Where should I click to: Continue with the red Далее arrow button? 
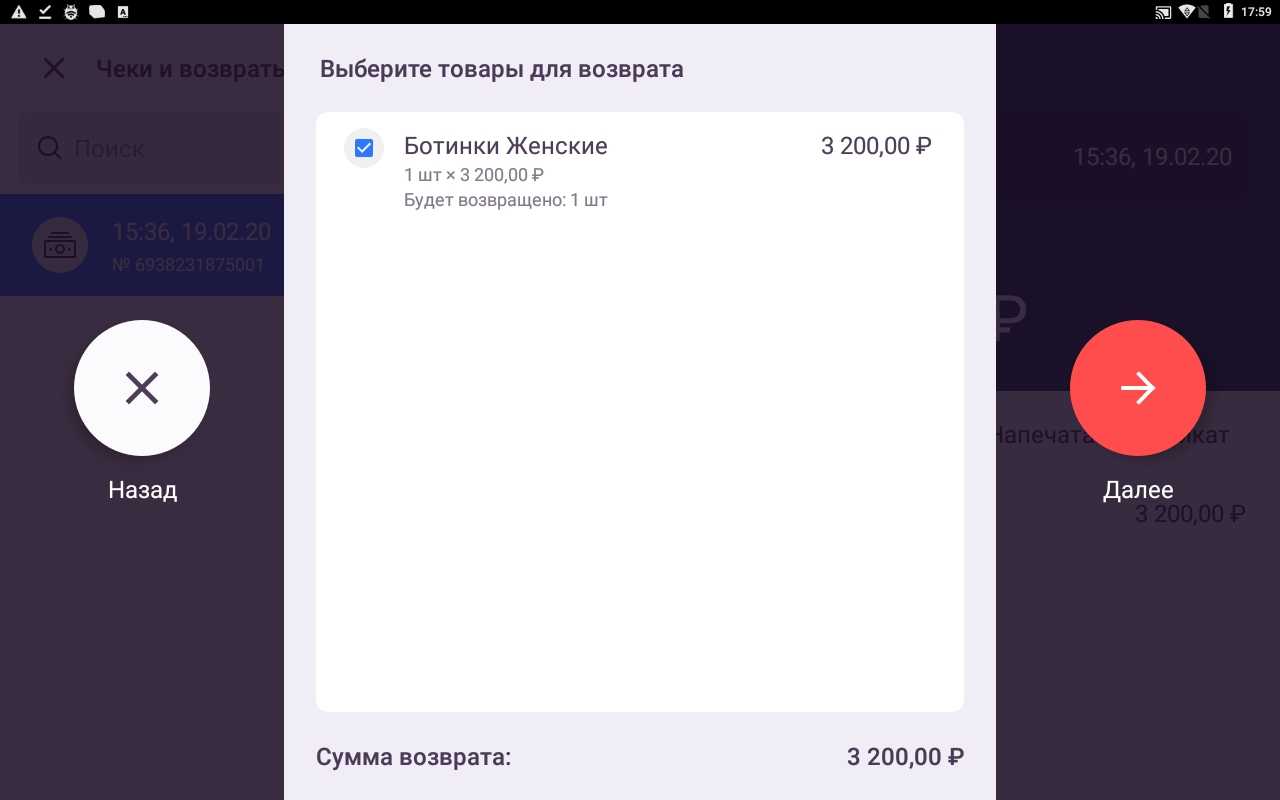(x=1138, y=388)
